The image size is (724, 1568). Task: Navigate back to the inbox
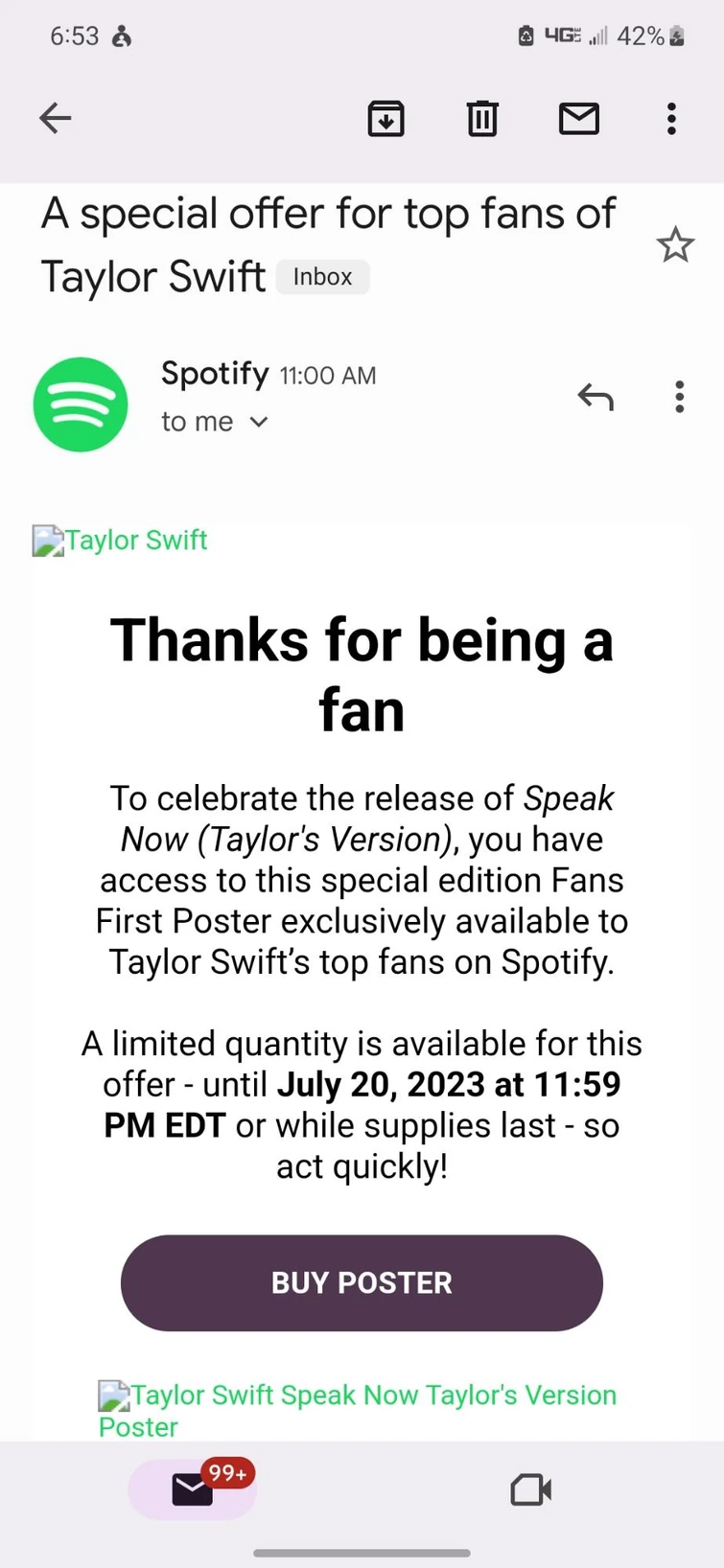click(x=55, y=118)
